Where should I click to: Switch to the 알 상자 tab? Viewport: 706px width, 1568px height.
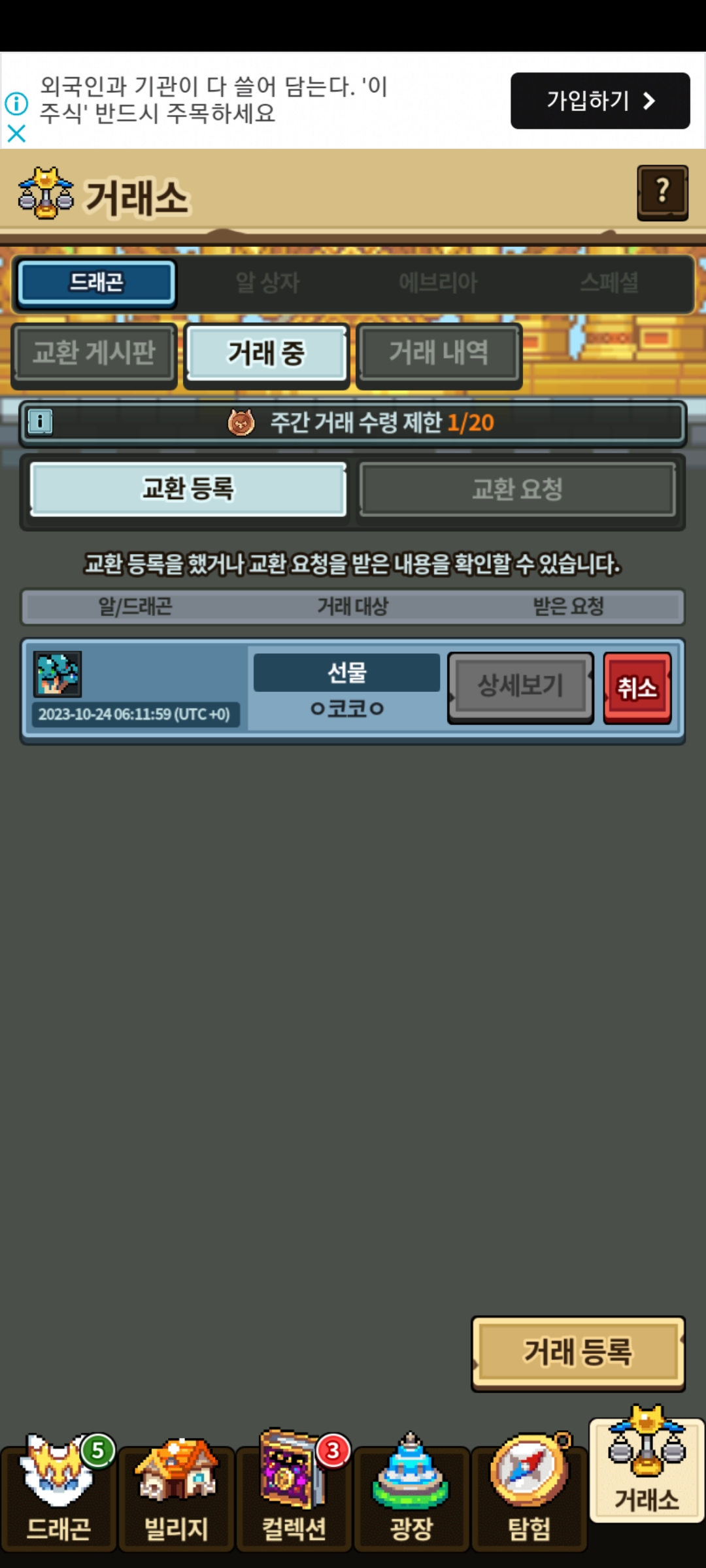pyautogui.click(x=267, y=283)
